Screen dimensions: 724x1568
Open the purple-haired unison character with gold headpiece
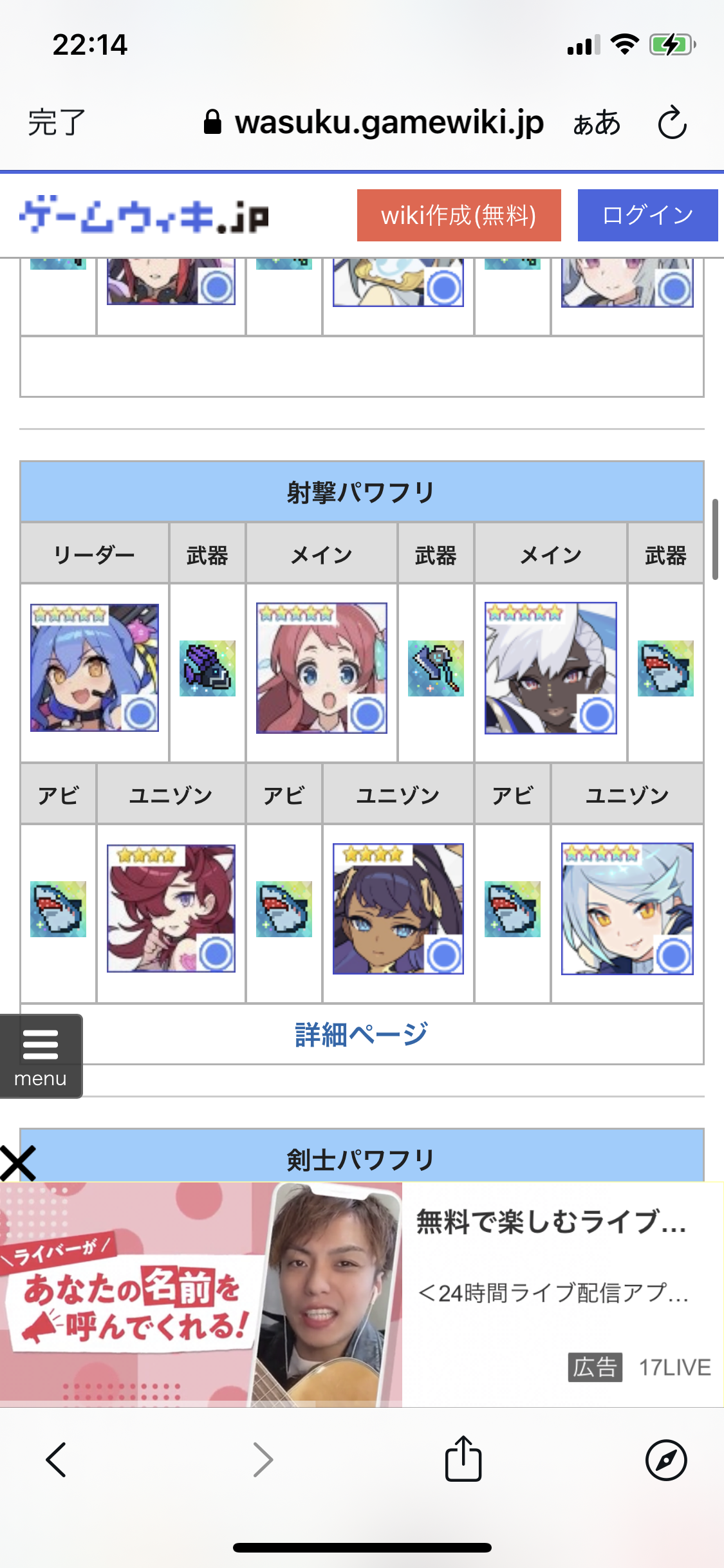click(x=398, y=908)
